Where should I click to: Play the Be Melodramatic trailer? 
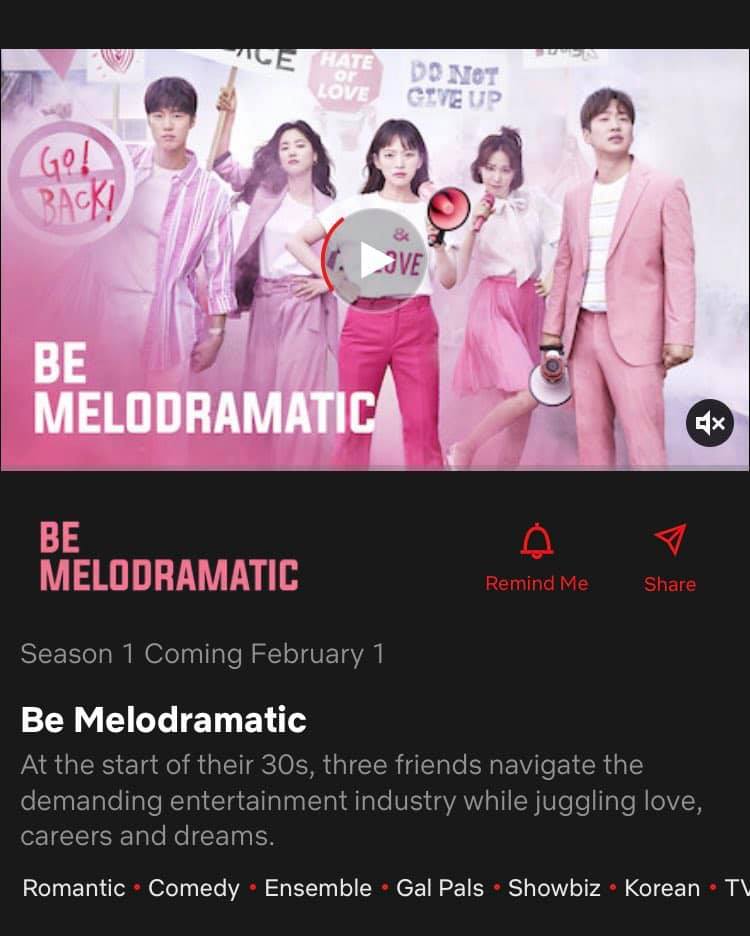[375, 260]
